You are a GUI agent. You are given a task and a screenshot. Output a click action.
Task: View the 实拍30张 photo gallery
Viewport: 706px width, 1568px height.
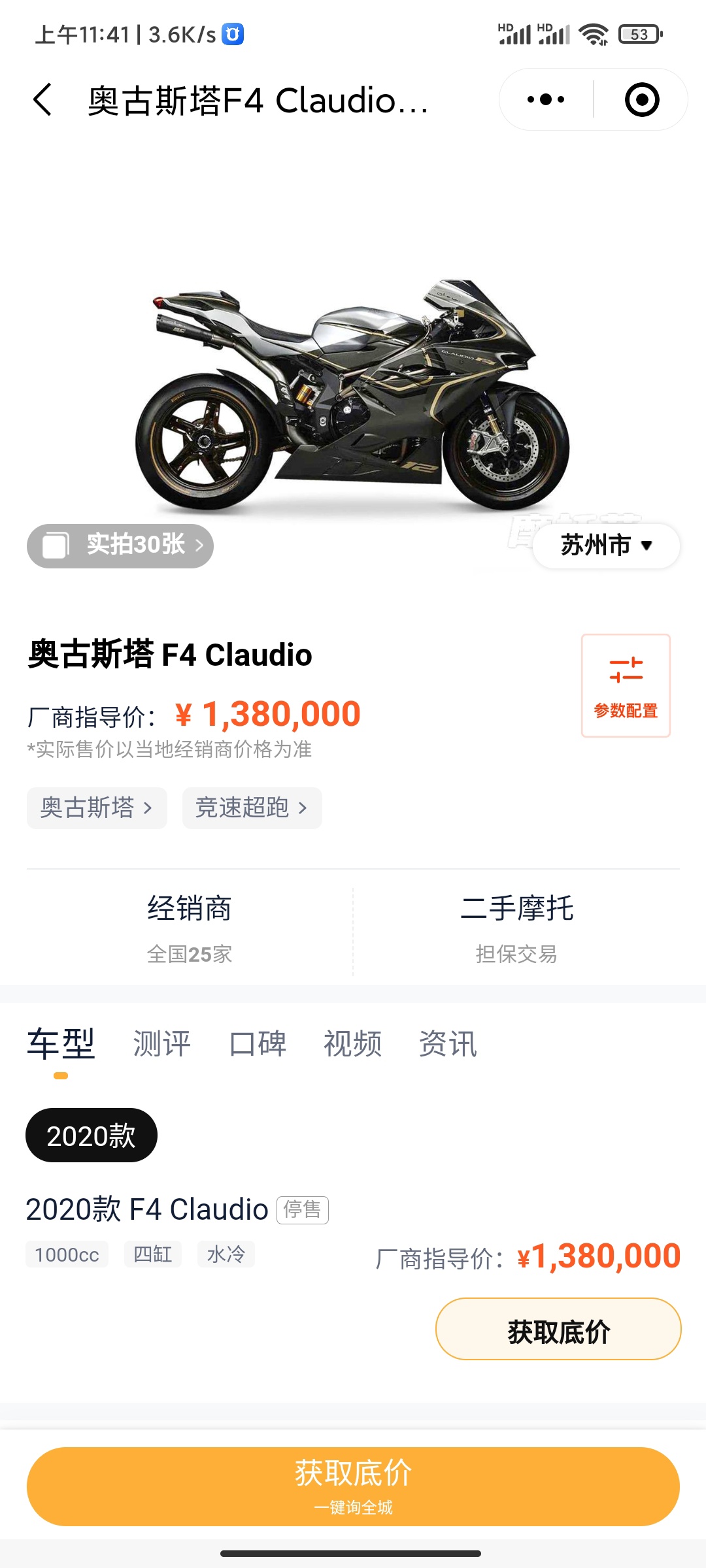pyautogui.click(x=120, y=546)
